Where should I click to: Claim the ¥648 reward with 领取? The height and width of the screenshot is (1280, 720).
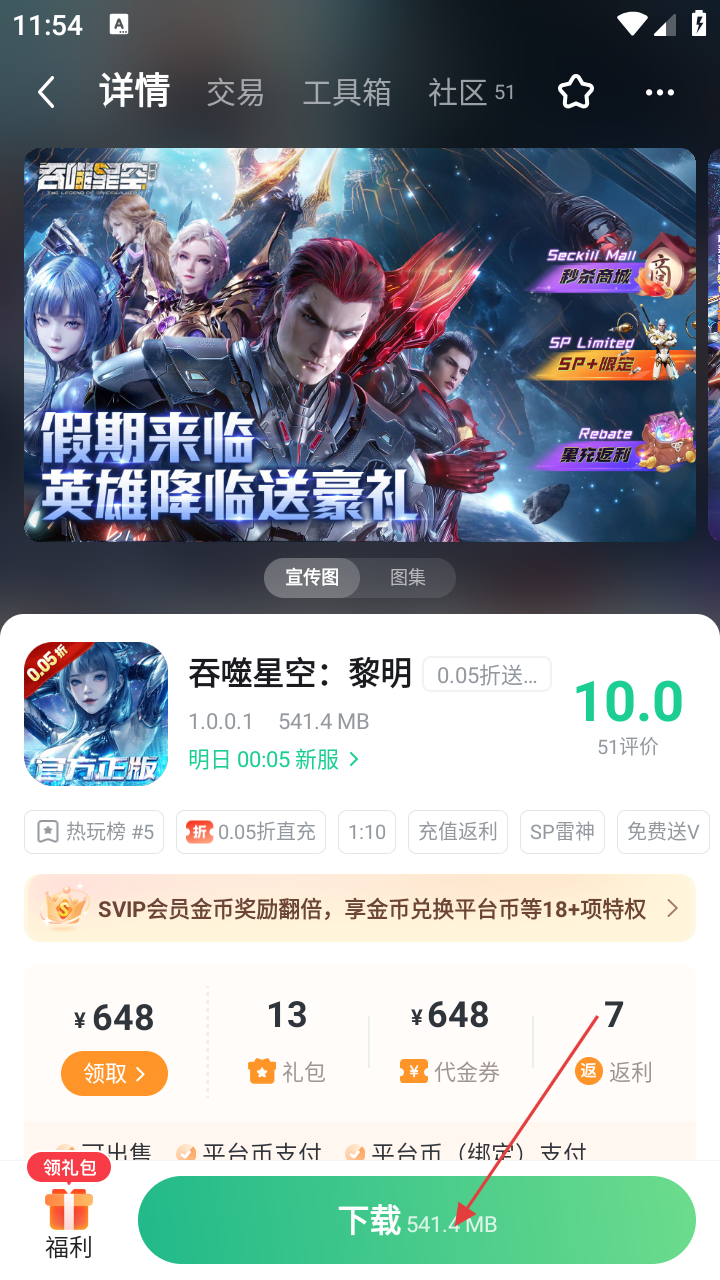[114, 1073]
